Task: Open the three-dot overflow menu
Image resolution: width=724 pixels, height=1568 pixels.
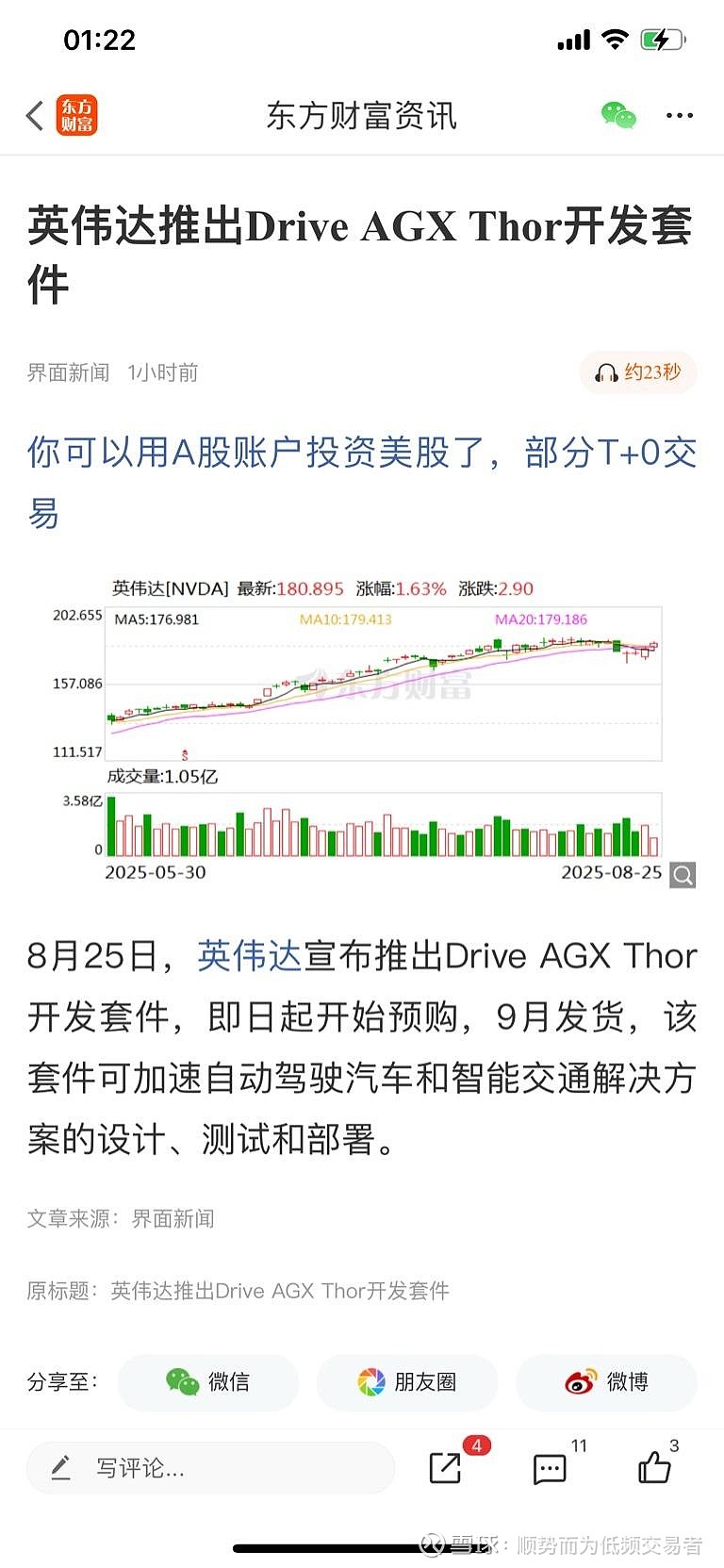Action: coord(680,116)
